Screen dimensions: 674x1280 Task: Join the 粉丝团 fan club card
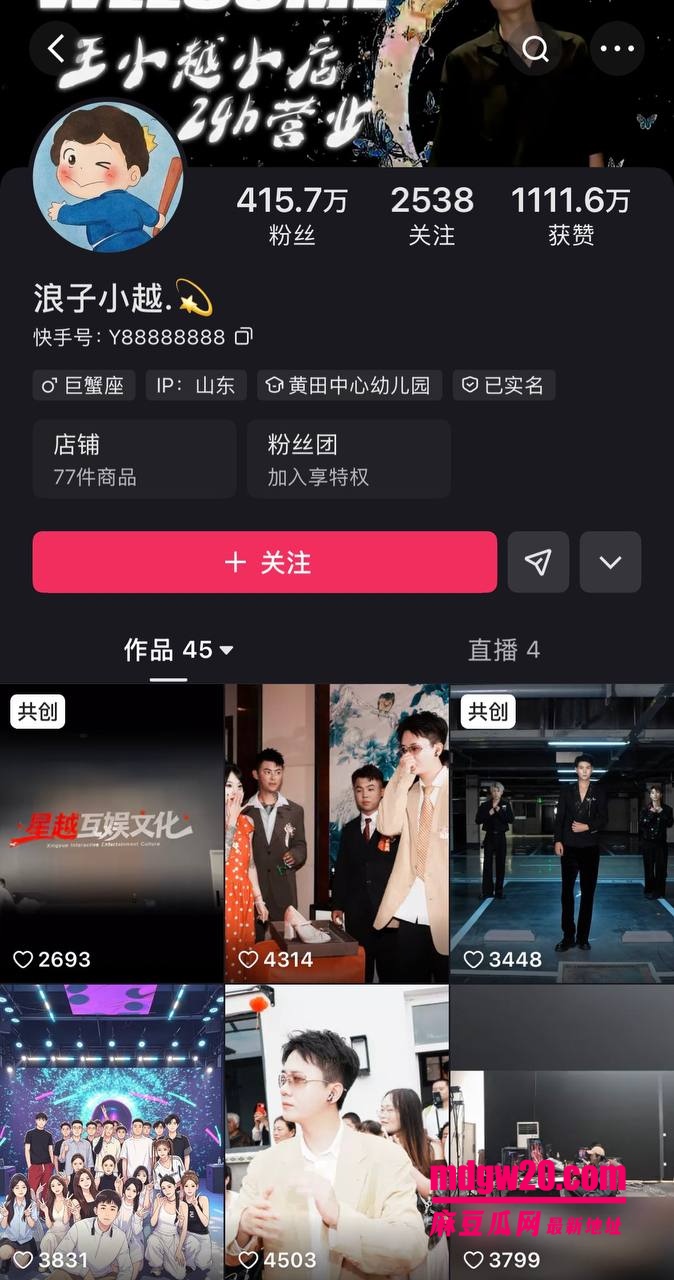pos(349,459)
